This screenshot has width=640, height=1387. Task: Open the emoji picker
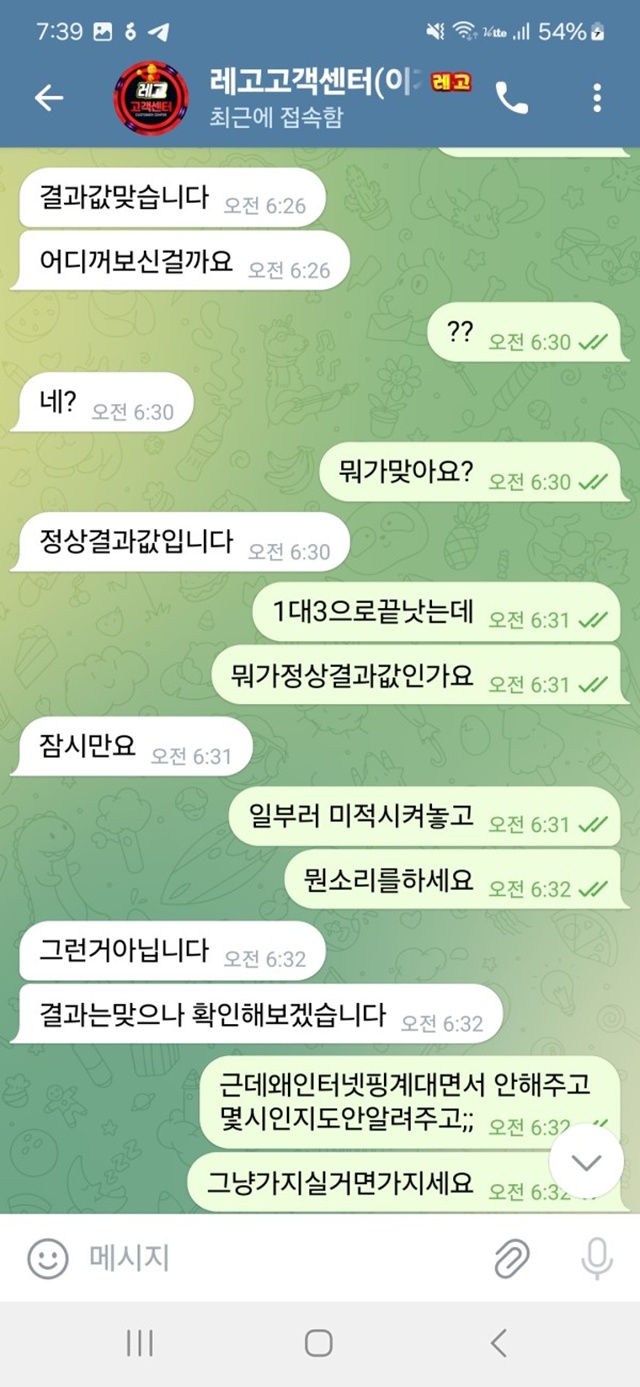click(47, 1258)
